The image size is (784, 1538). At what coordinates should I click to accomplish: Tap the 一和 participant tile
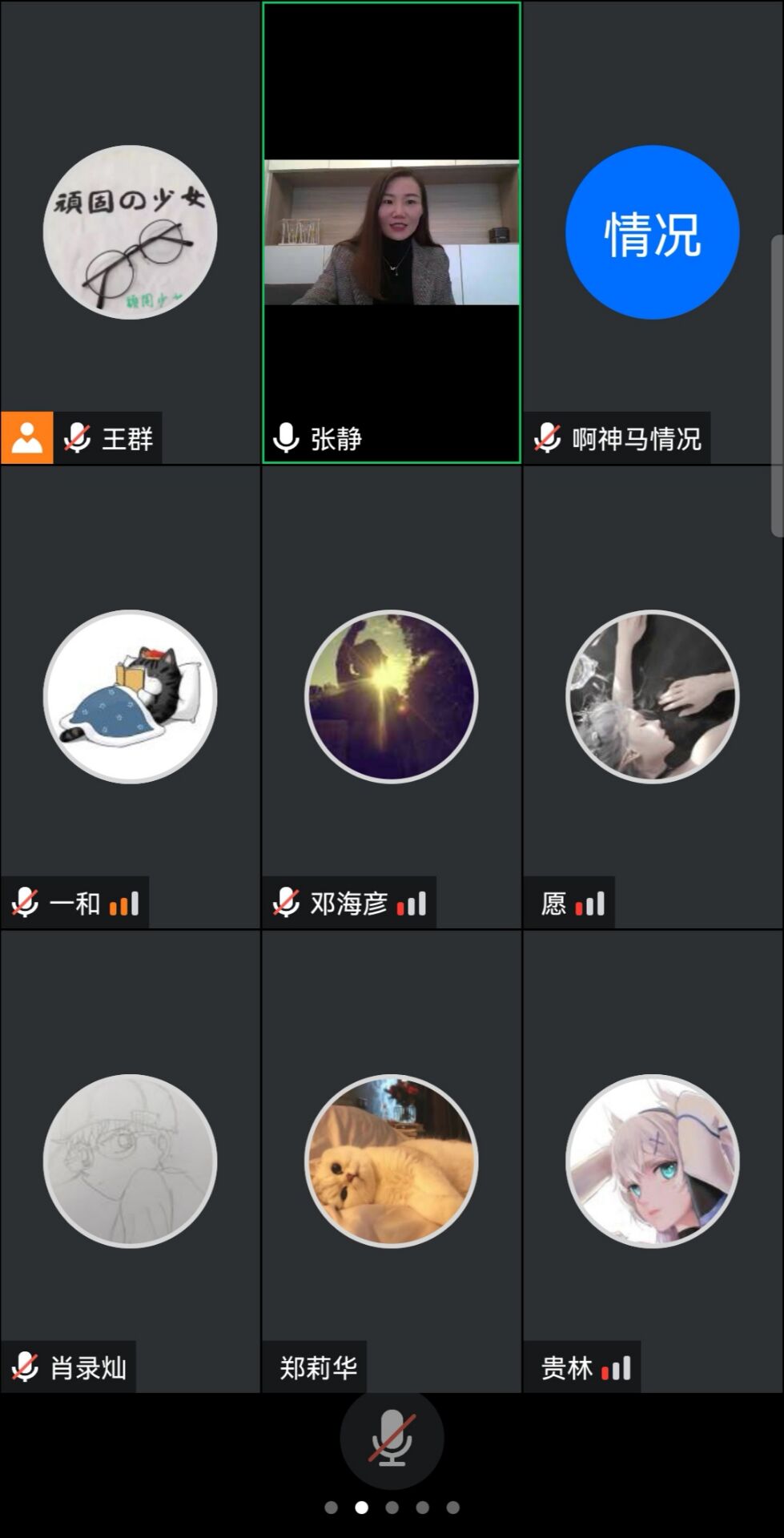click(130, 697)
